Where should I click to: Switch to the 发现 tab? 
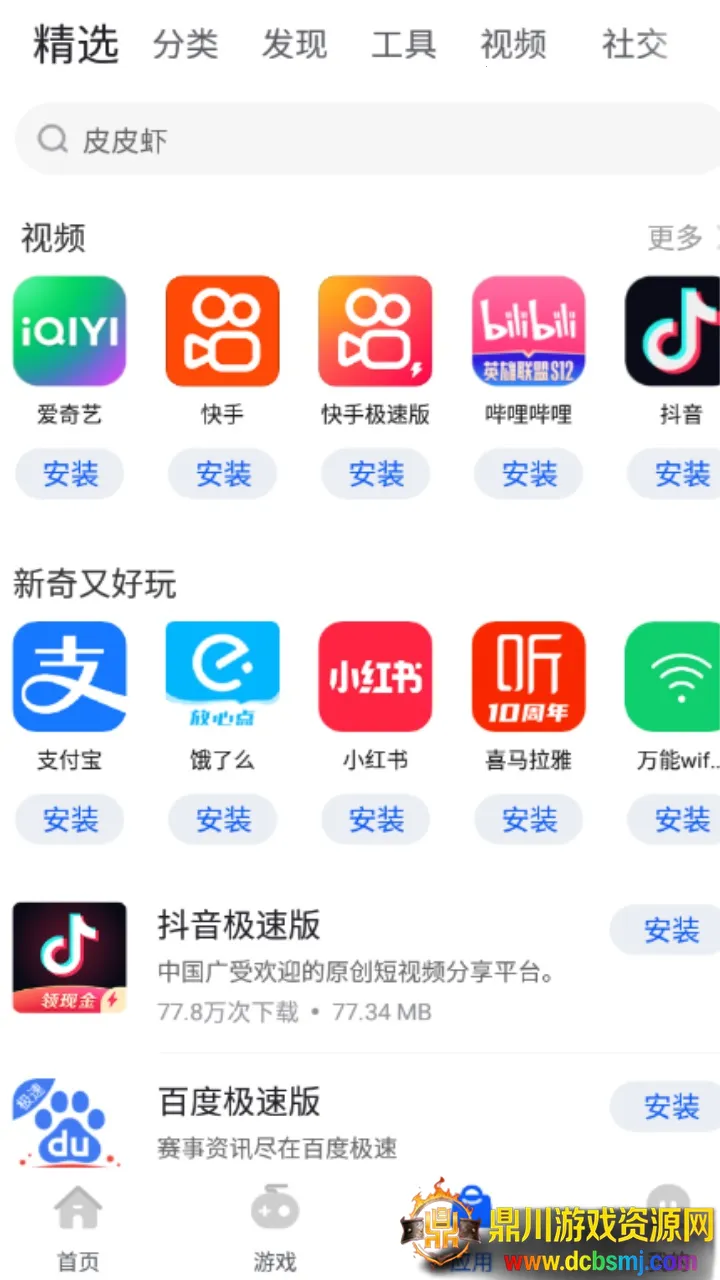(294, 44)
